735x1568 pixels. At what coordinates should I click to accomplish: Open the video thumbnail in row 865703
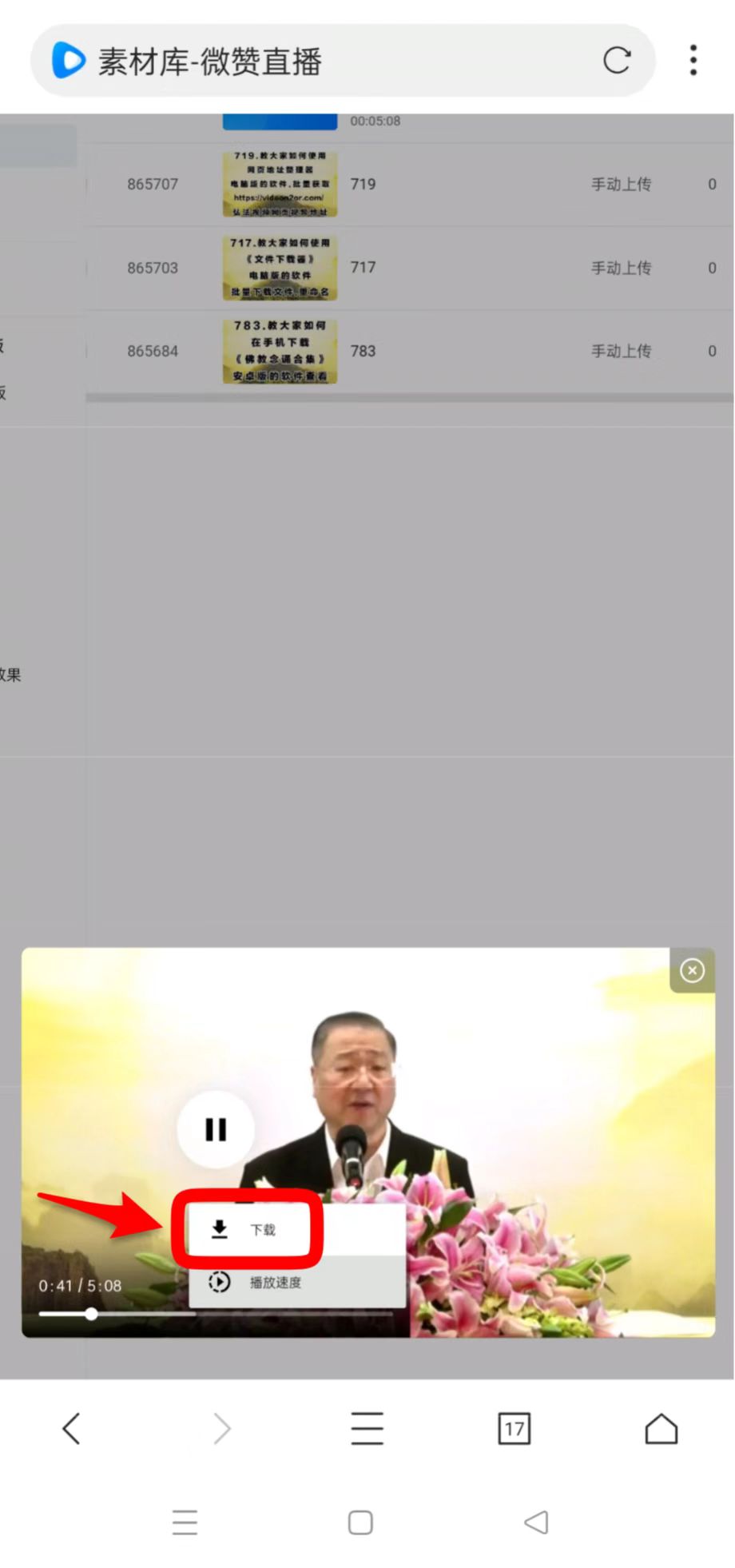click(280, 267)
